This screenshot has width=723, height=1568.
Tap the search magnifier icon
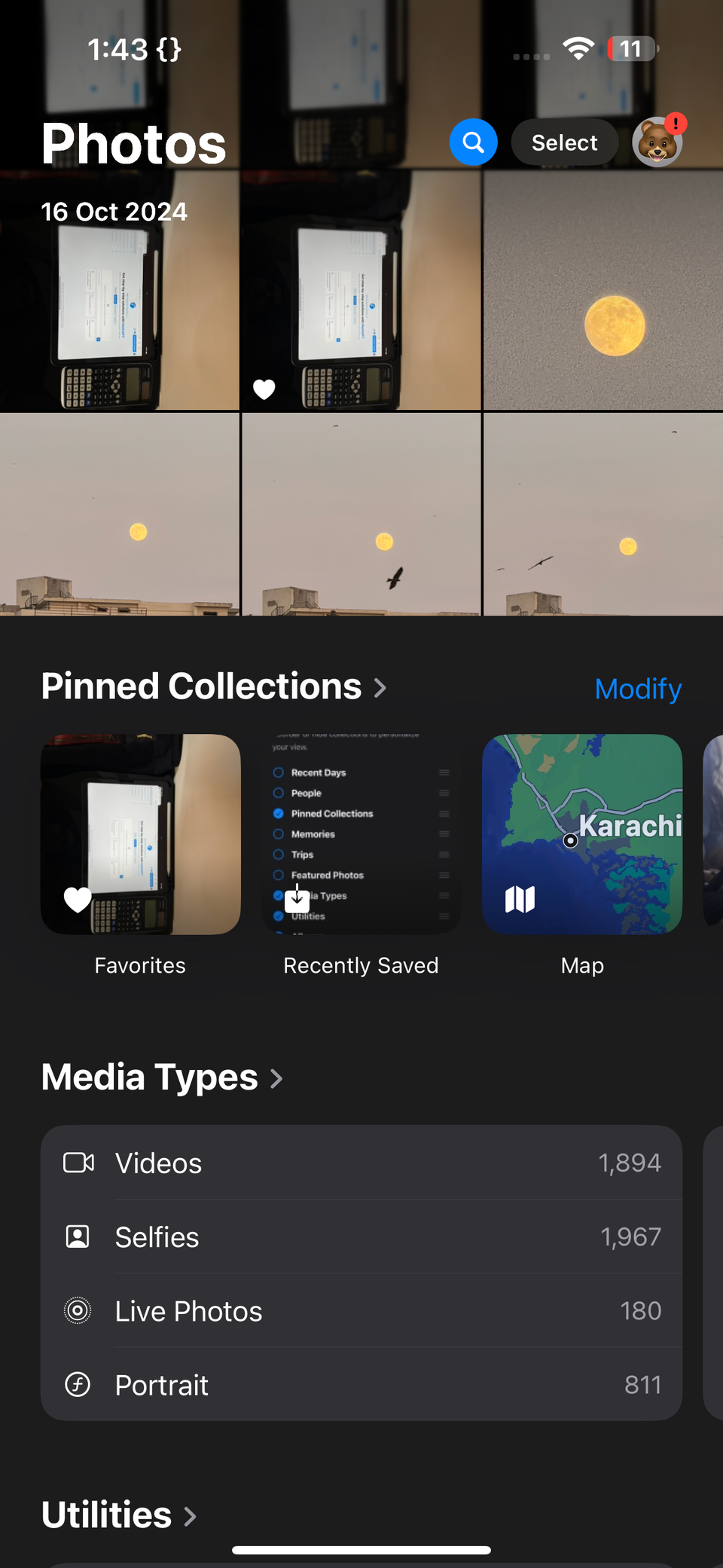pyautogui.click(x=473, y=142)
